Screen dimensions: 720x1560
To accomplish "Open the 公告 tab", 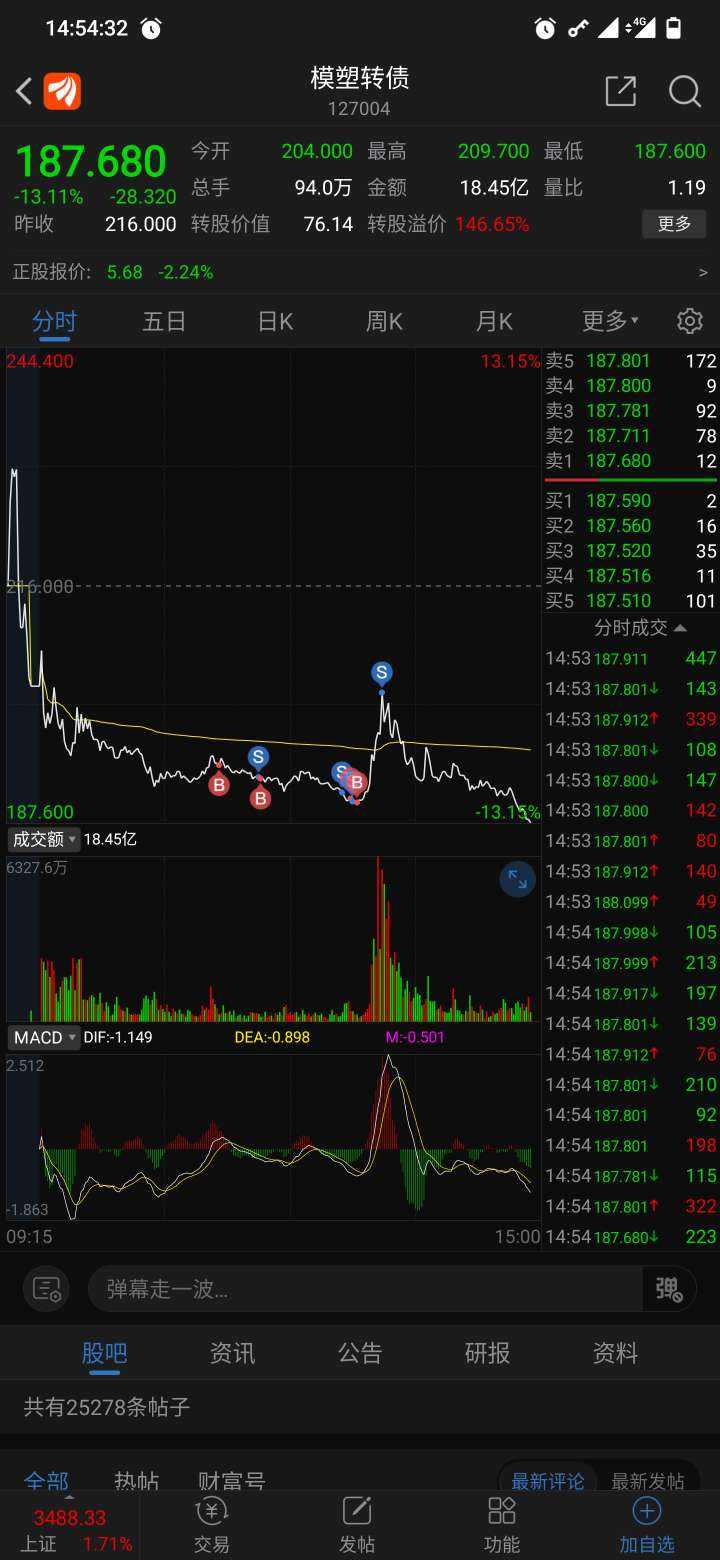I will tap(360, 1353).
